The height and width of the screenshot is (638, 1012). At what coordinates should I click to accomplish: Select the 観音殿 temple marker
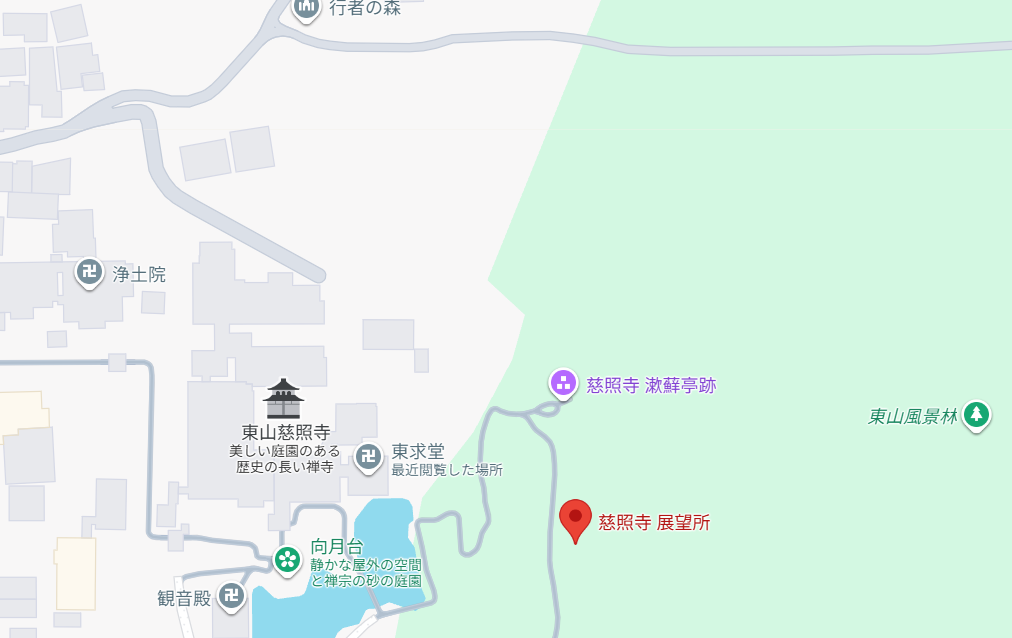point(231,596)
